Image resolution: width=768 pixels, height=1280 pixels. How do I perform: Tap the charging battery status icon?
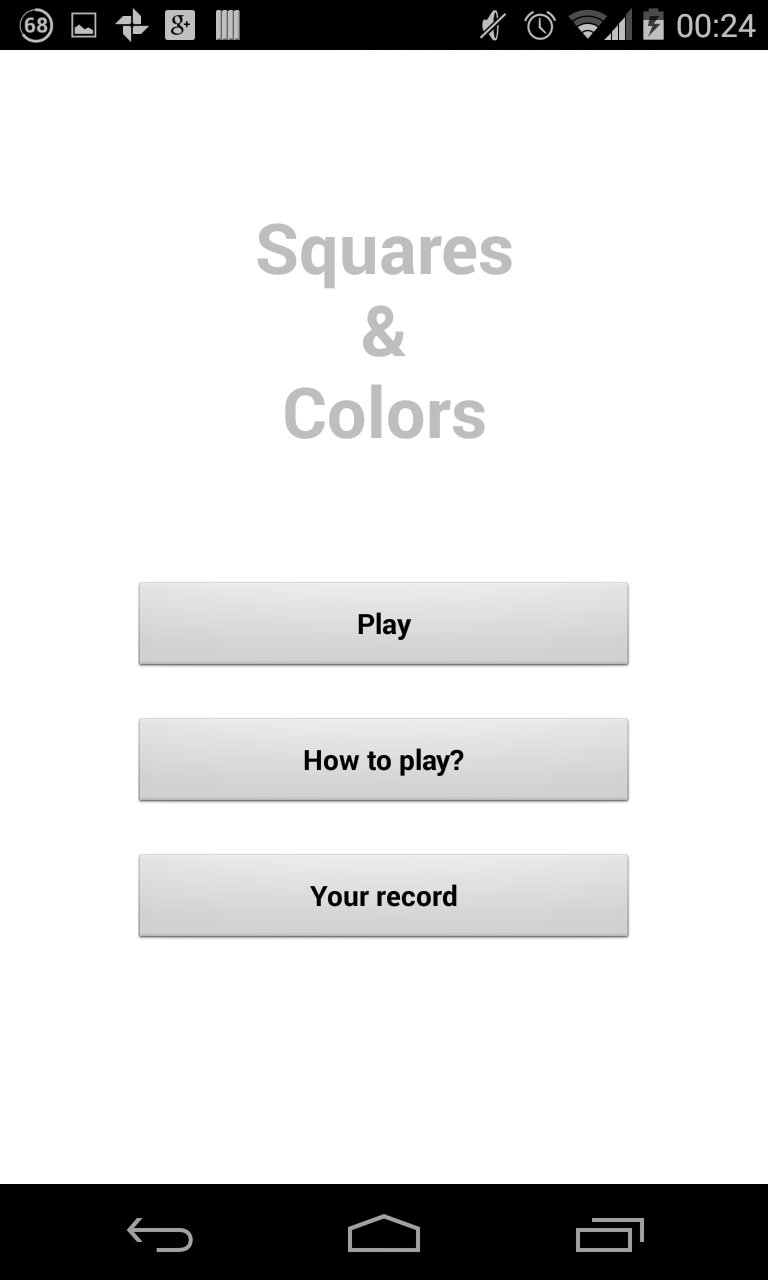[x=652, y=24]
